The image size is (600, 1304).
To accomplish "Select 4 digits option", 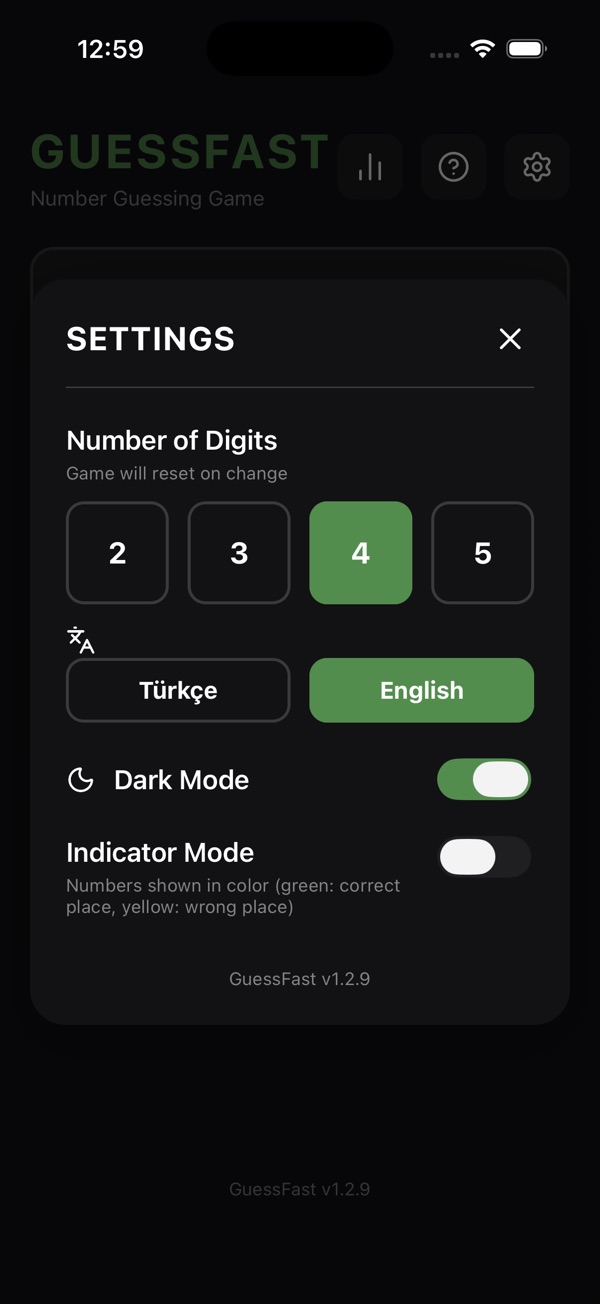I will point(361,553).
